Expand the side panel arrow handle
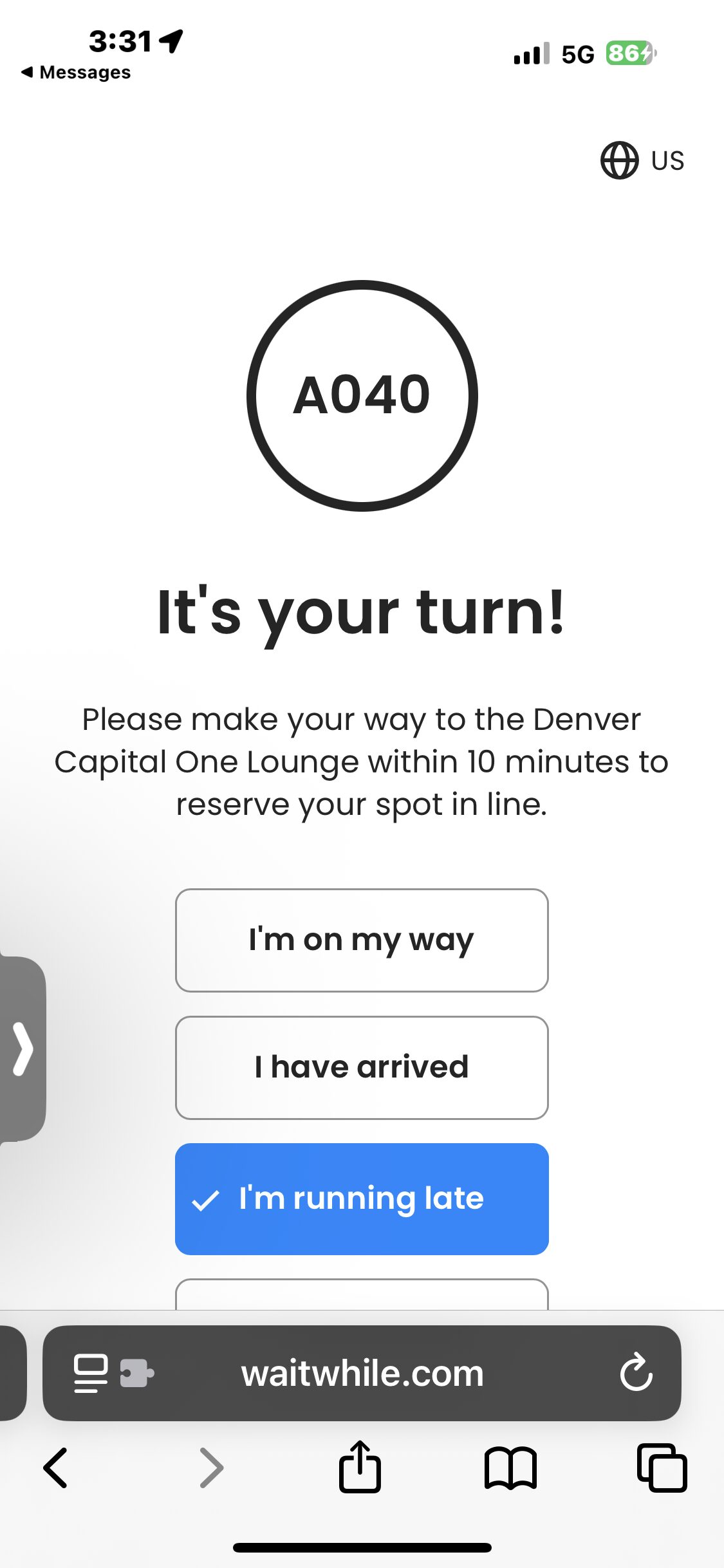 [23, 1049]
